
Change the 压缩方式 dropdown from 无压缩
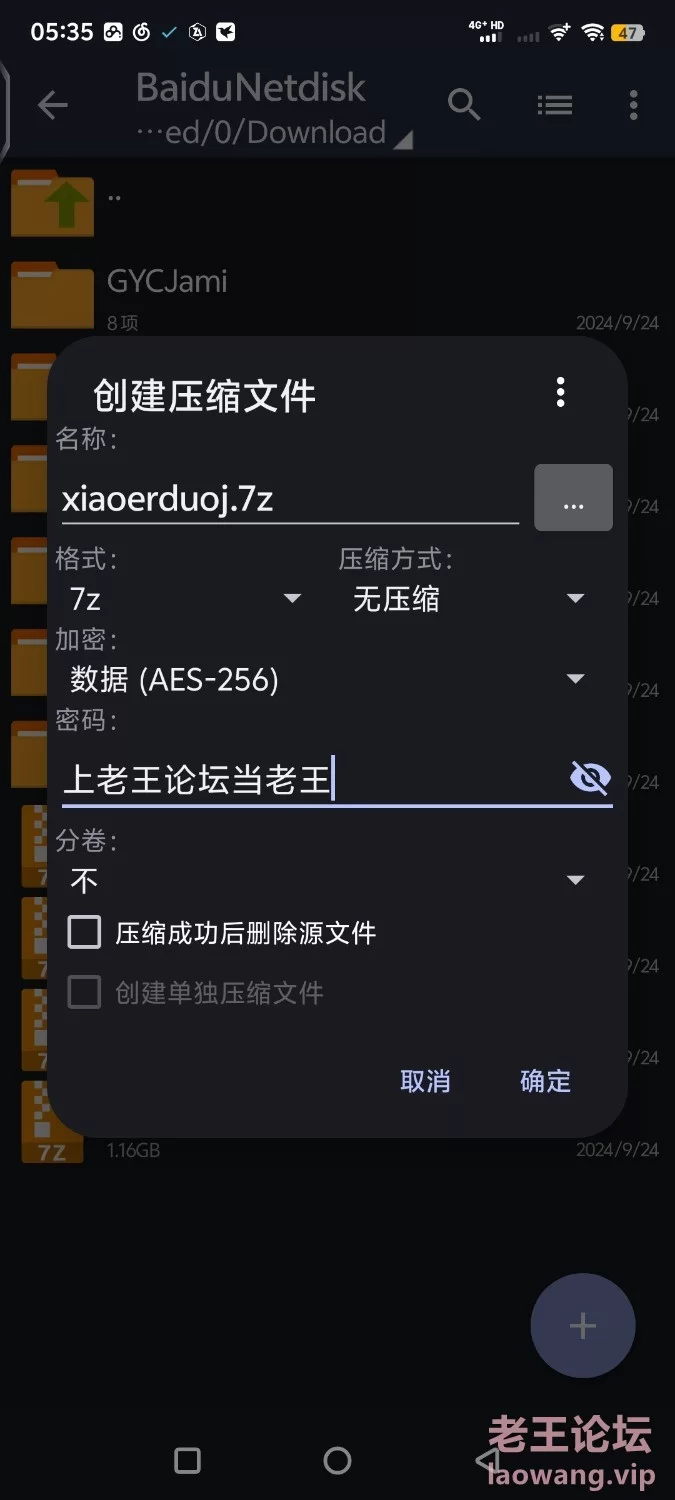click(x=467, y=599)
